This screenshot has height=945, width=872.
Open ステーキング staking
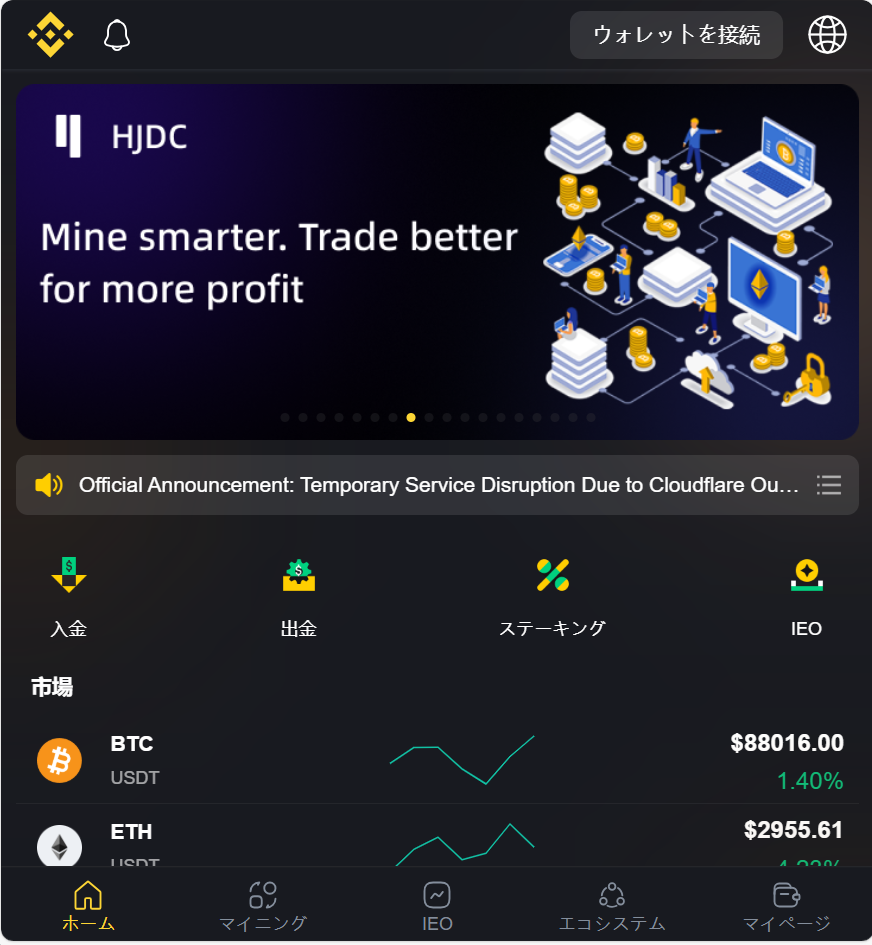[552, 597]
